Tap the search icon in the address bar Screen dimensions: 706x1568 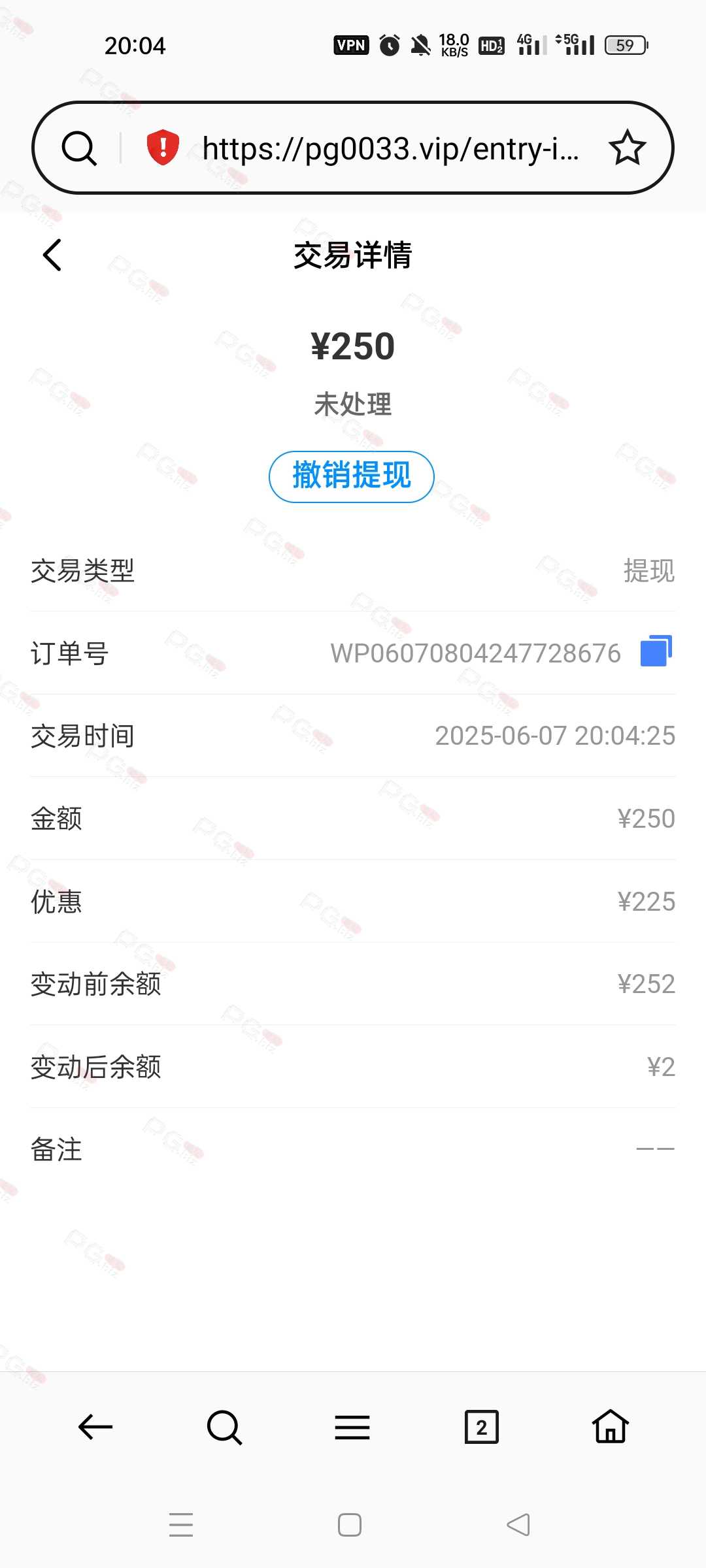tap(79, 148)
